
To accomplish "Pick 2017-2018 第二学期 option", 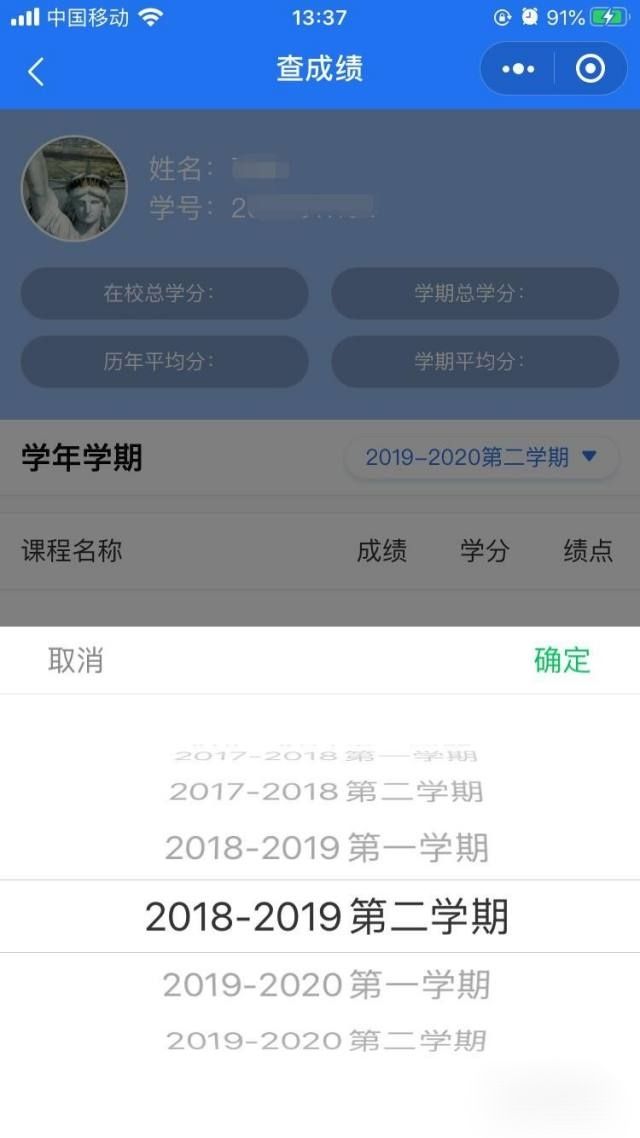I will 327,791.
